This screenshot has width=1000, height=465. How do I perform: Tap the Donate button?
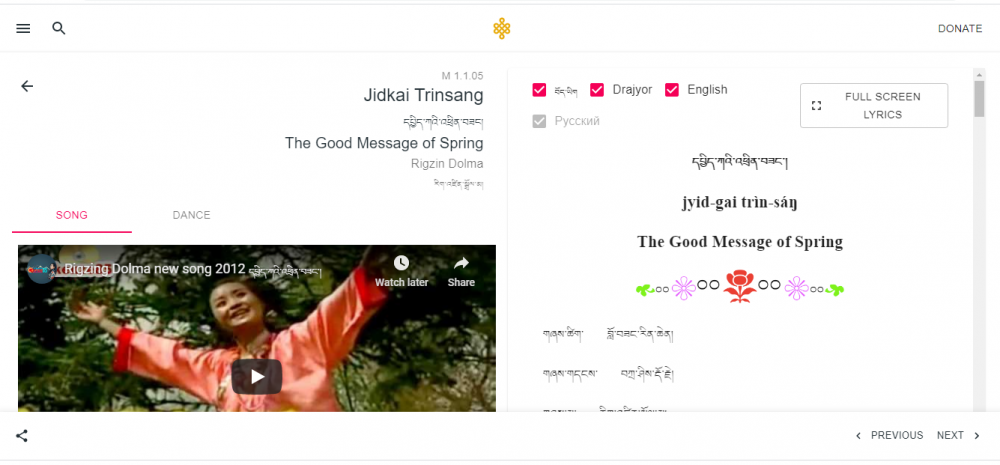[x=959, y=29]
